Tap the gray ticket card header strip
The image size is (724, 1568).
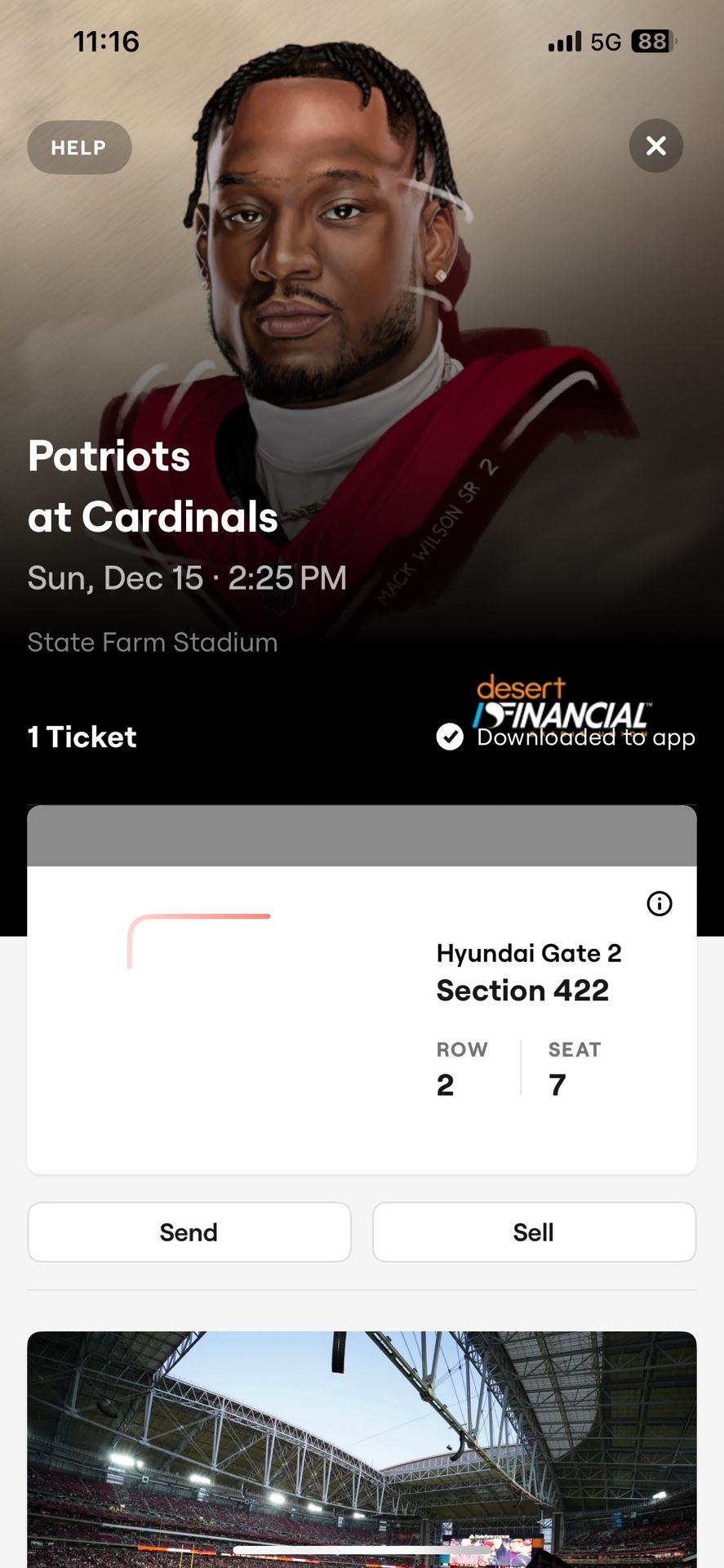coord(362,835)
